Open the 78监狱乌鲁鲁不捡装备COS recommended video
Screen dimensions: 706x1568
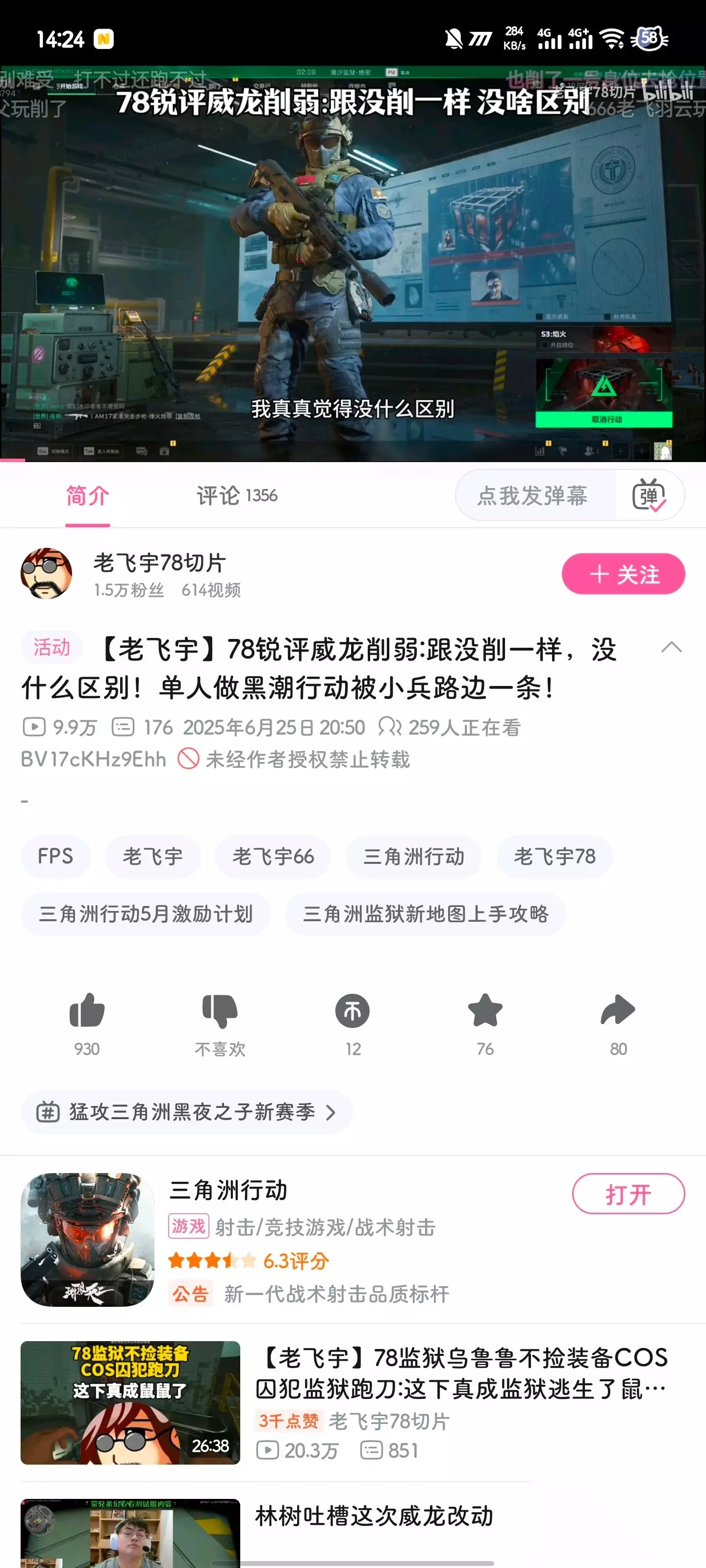click(x=353, y=1402)
